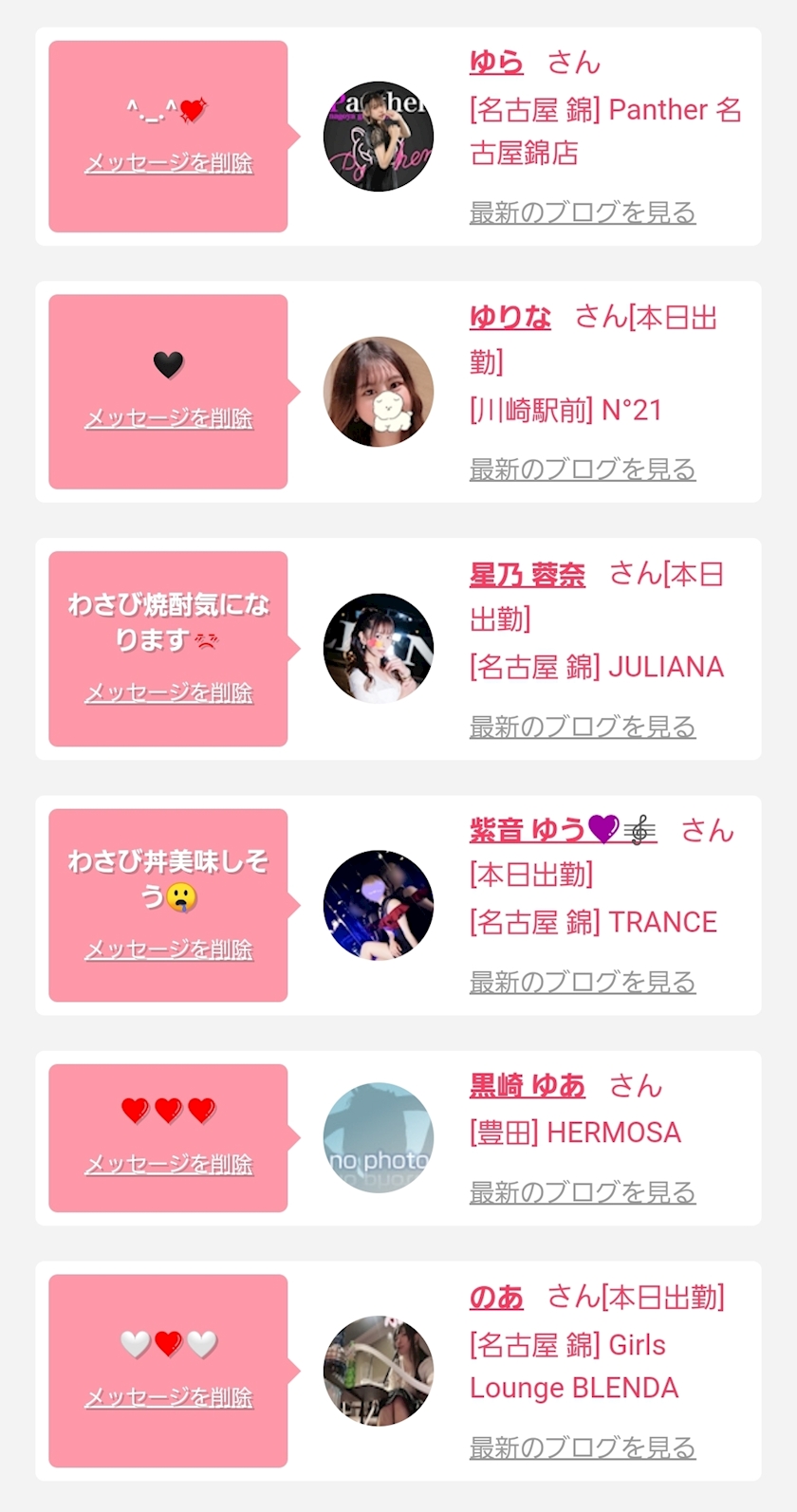View ゆら's latest blog
The image size is (797, 1512).
click(x=583, y=212)
